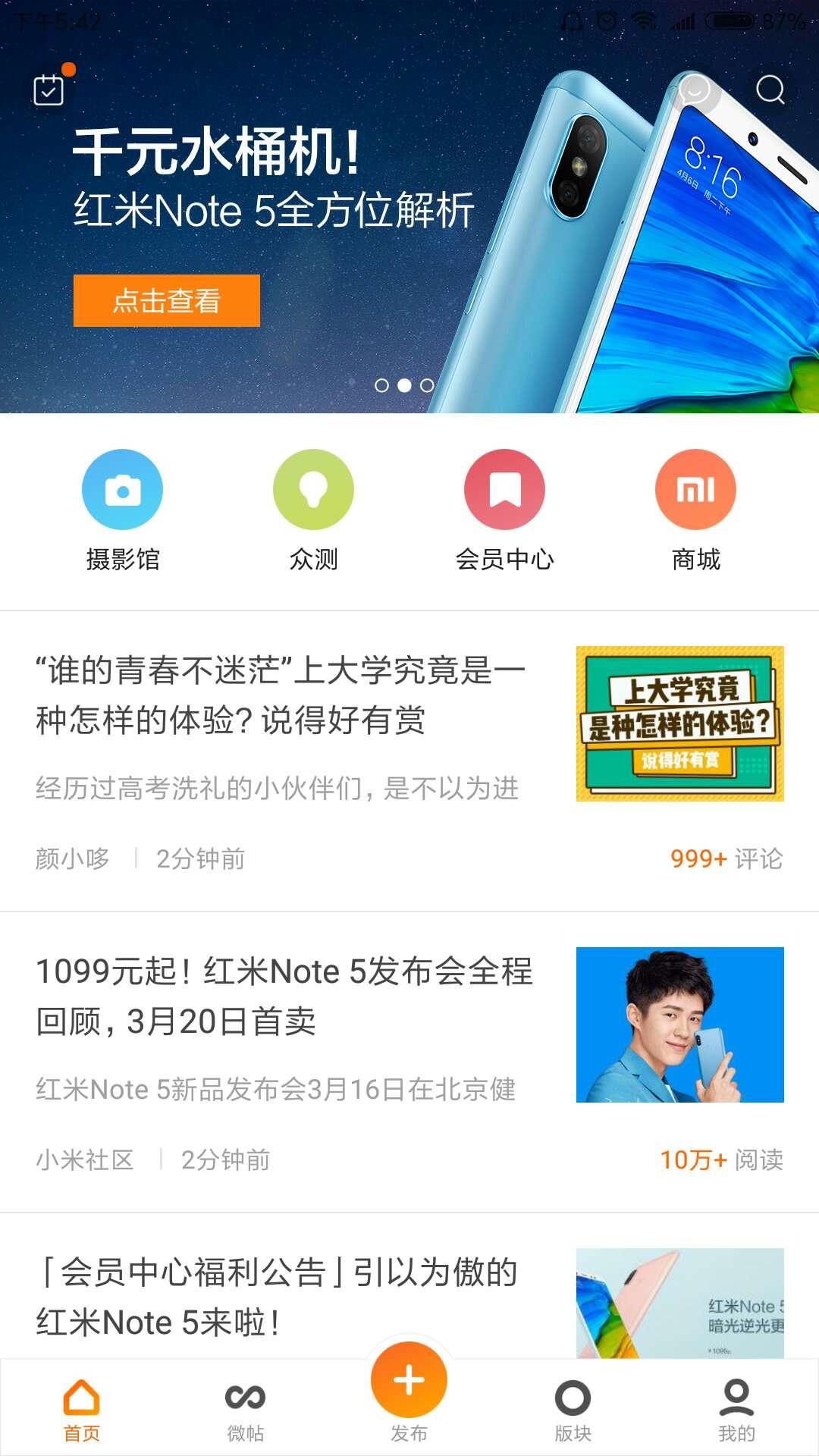
Task: Switch to the 微帖 tab
Action: point(246,1410)
